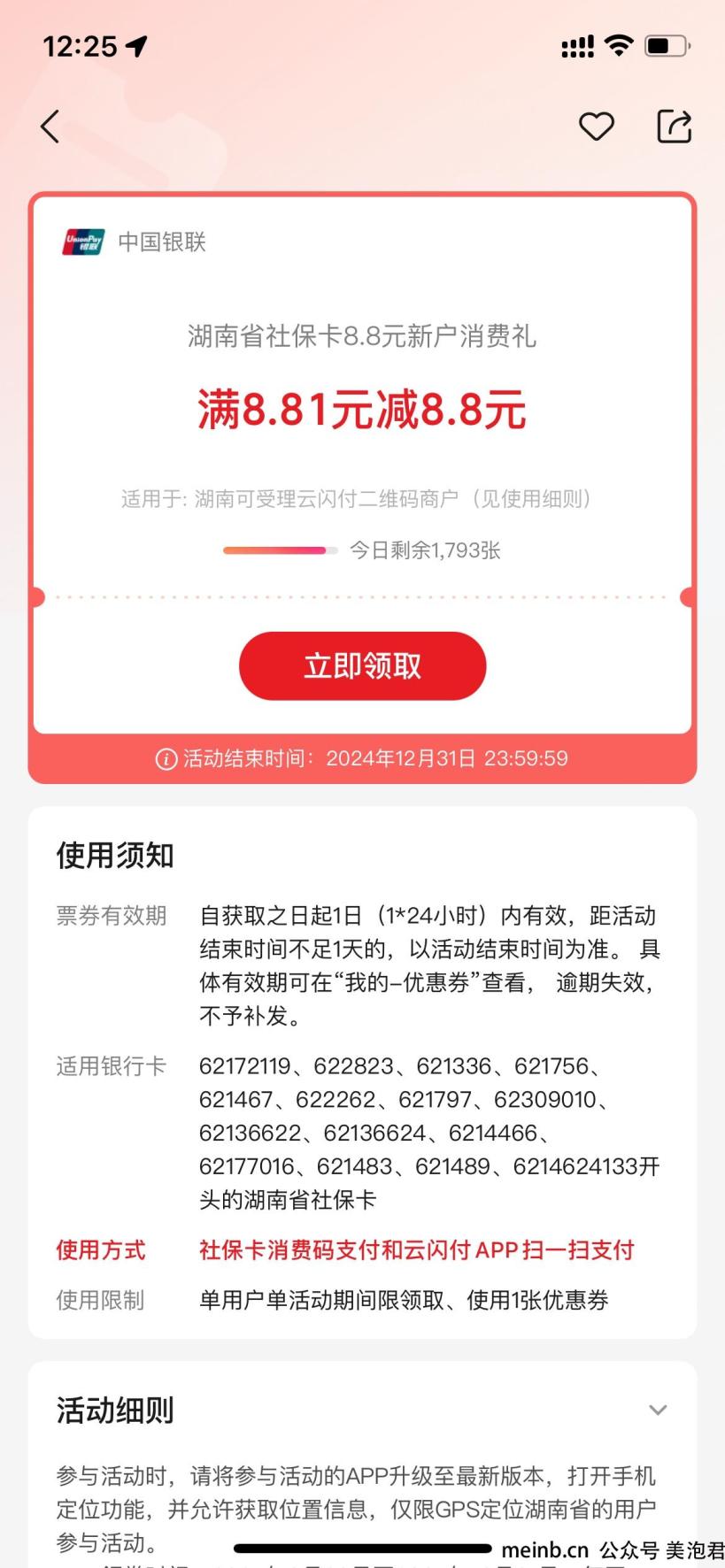Go back using the top-left arrow
This screenshot has width=725, height=1568.
click(50, 127)
